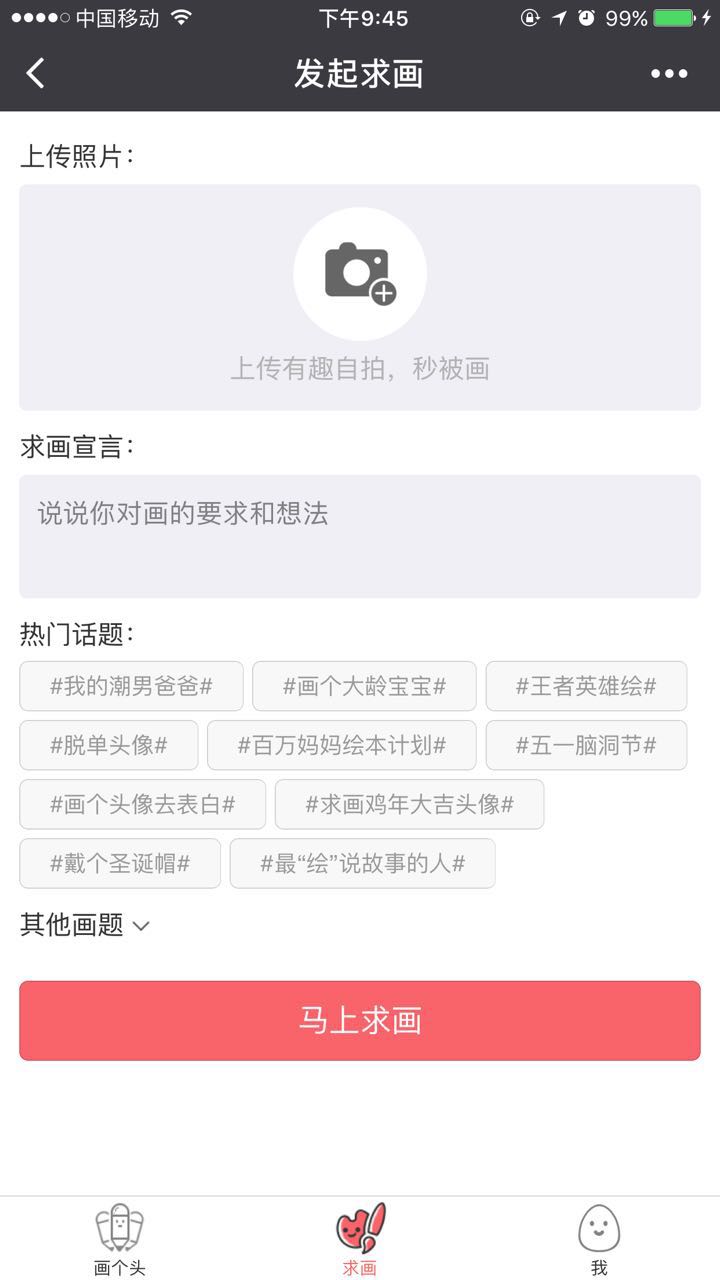Viewport: 720px width, 1280px height.
Task: Tap the camera icon to upload photo
Action: (x=360, y=274)
